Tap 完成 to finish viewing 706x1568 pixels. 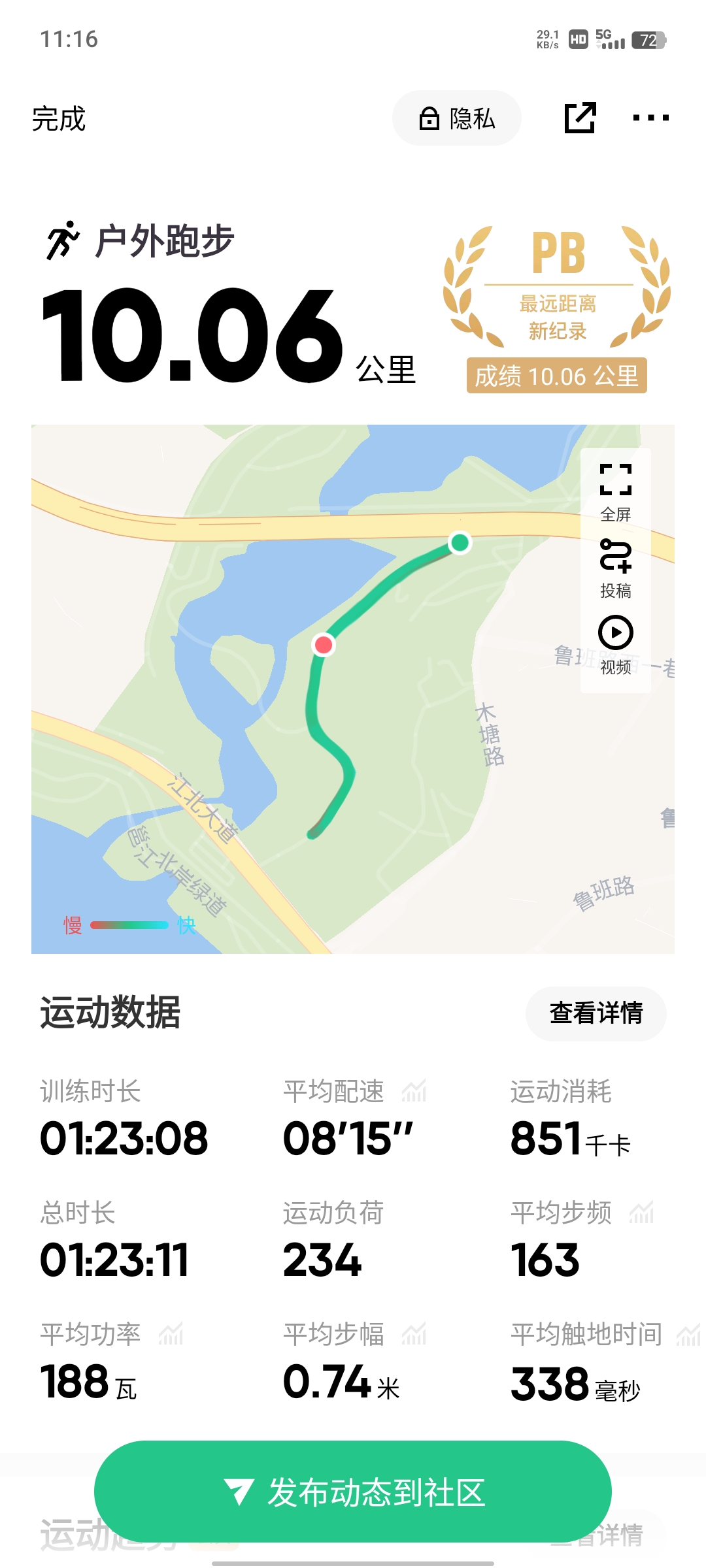click(59, 119)
